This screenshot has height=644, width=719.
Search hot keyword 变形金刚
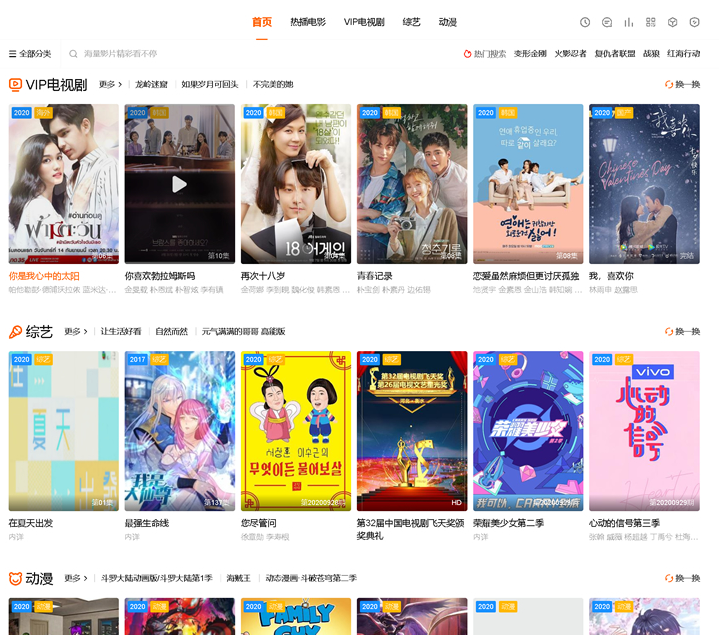tap(530, 54)
